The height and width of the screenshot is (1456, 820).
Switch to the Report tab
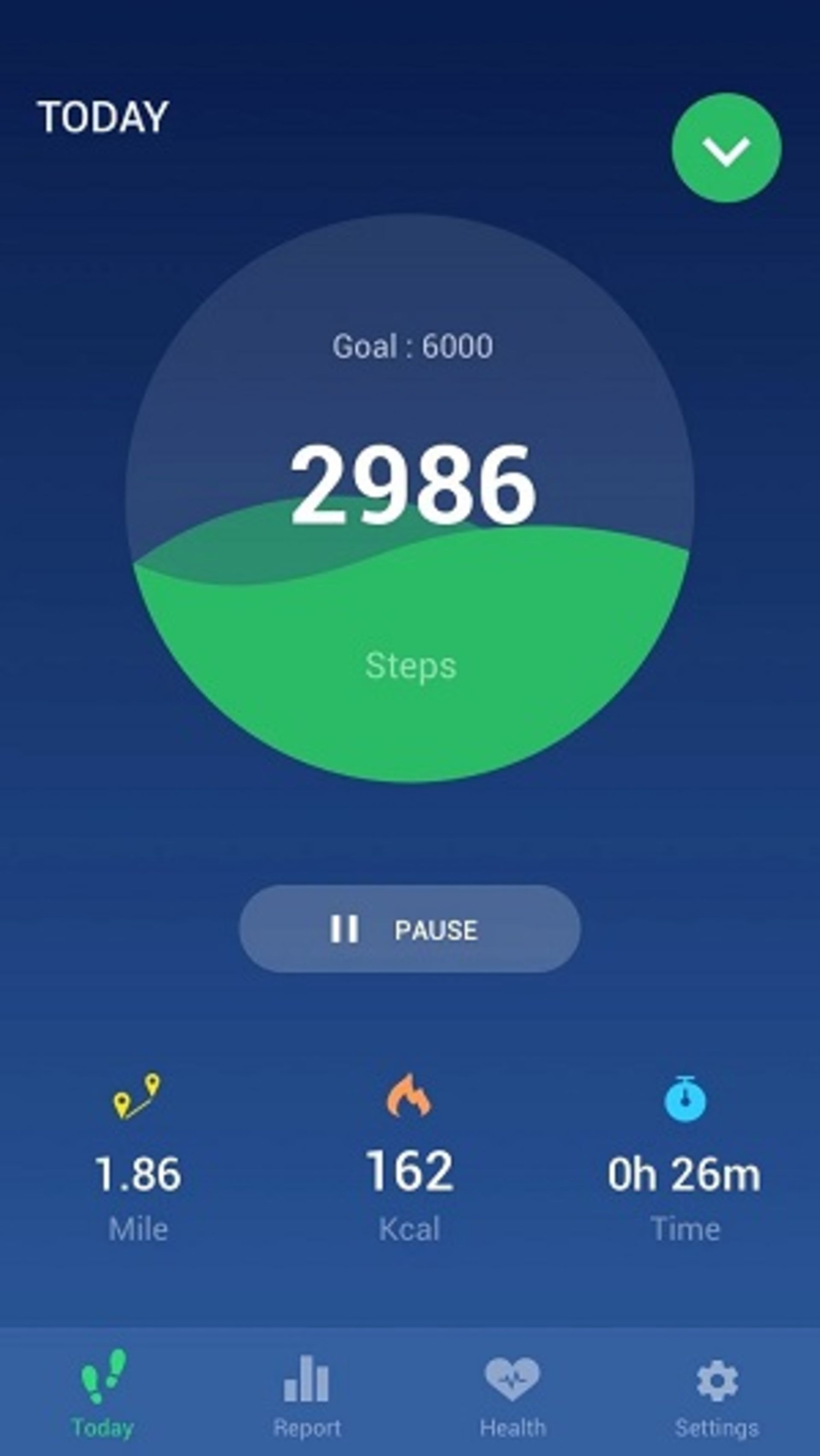point(306,1396)
